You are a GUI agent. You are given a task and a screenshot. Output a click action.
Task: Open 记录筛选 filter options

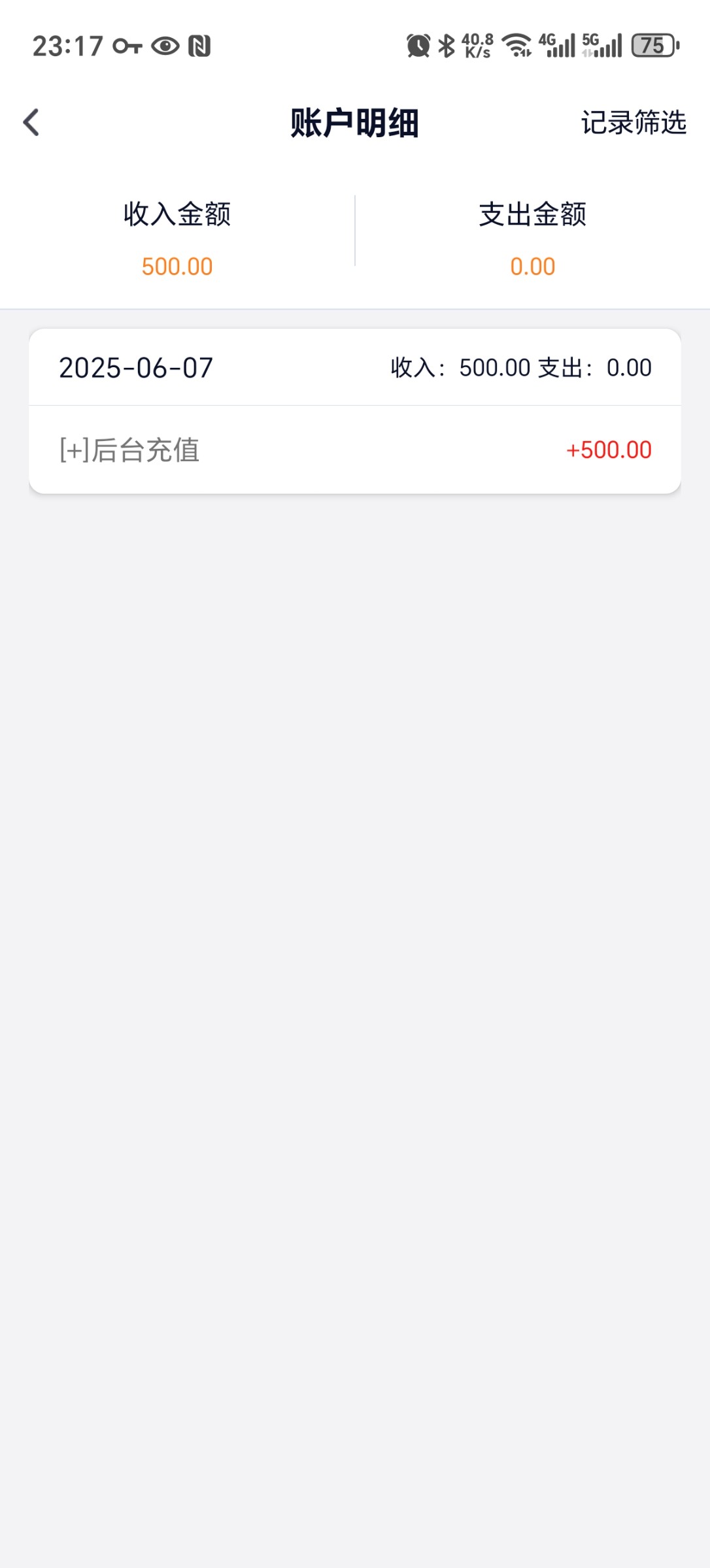[x=633, y=122]
